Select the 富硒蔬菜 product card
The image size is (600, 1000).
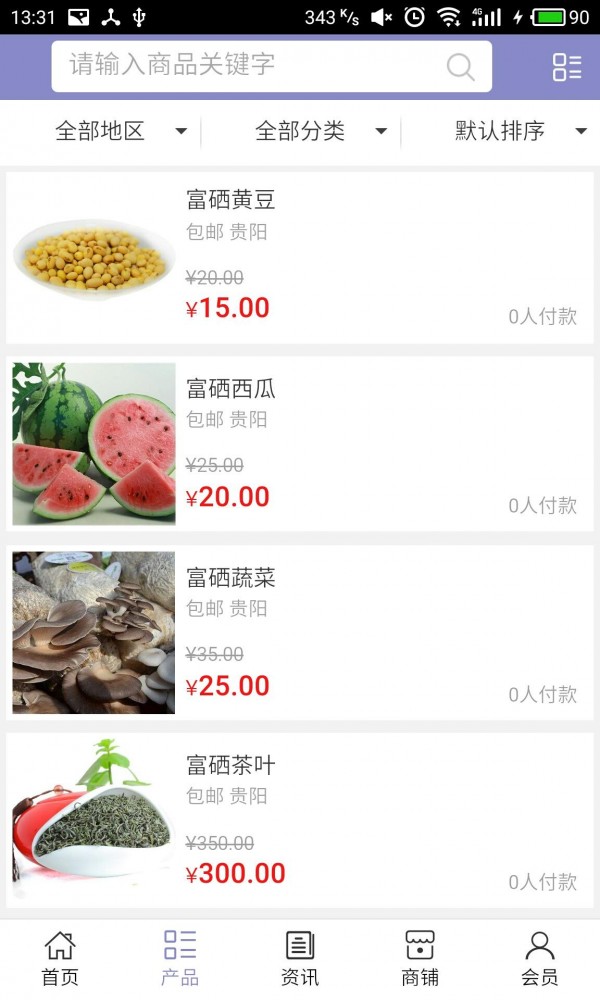click(300, 632)
